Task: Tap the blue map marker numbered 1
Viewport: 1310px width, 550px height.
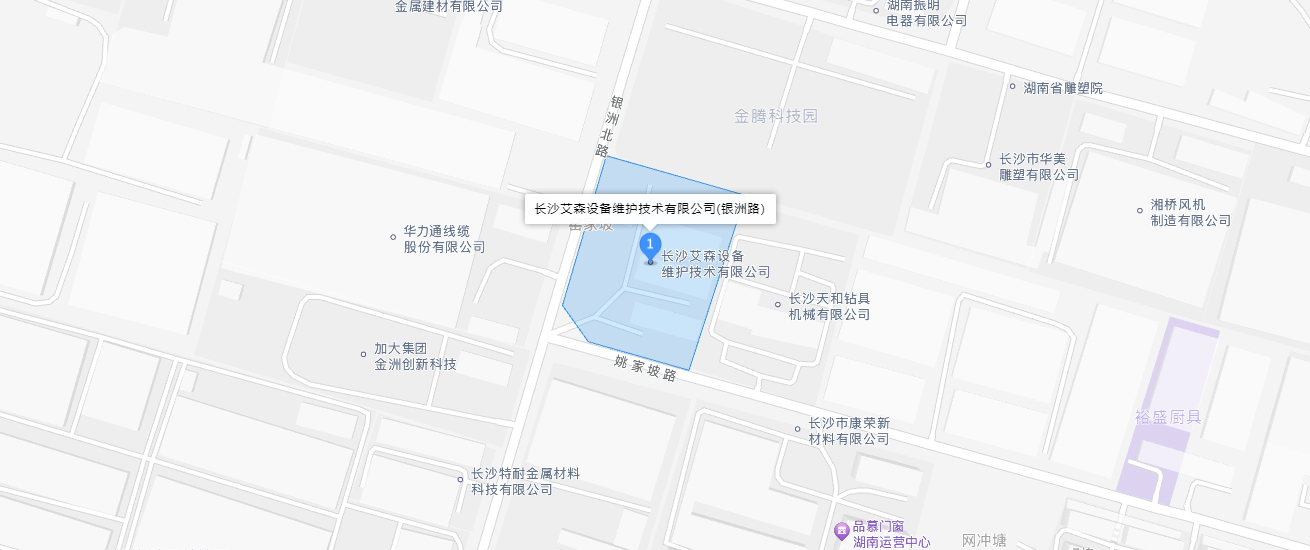Action: 650,245
